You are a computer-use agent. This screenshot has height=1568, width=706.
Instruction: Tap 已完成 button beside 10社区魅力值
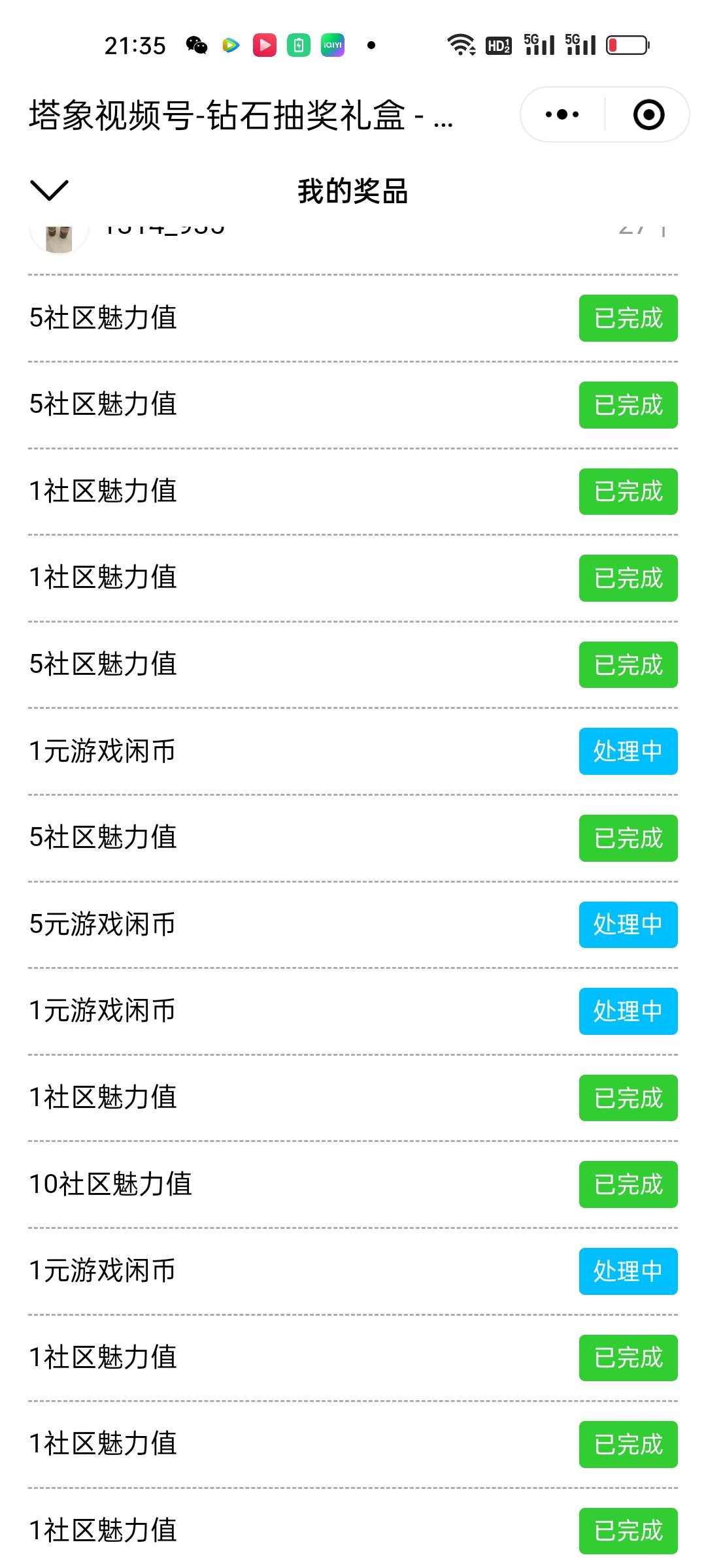tap(628, 1184)
